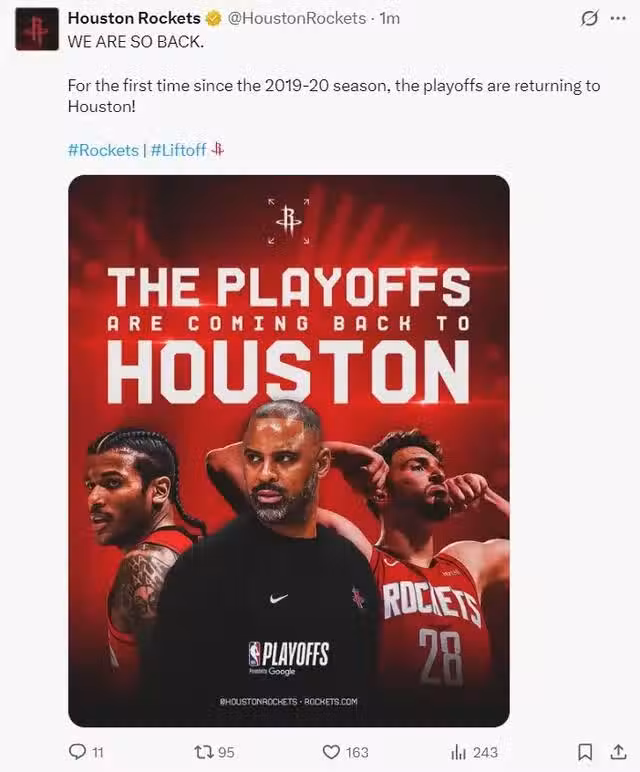Viewport: 640px width, 772px height.
Task: Open the Grok icon on the post
Action: (590, 18)
